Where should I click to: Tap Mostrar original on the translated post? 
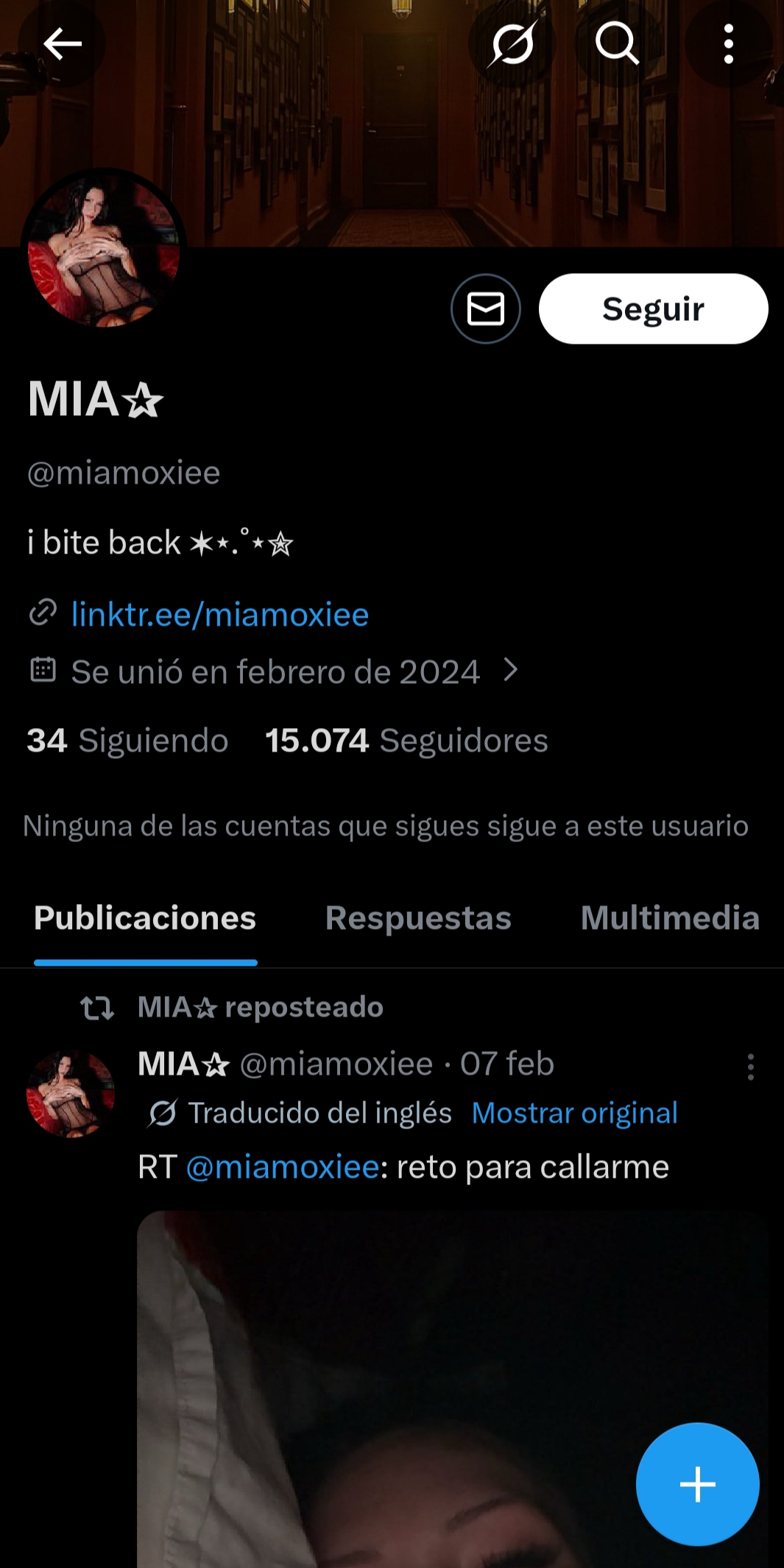point(574,1113)
